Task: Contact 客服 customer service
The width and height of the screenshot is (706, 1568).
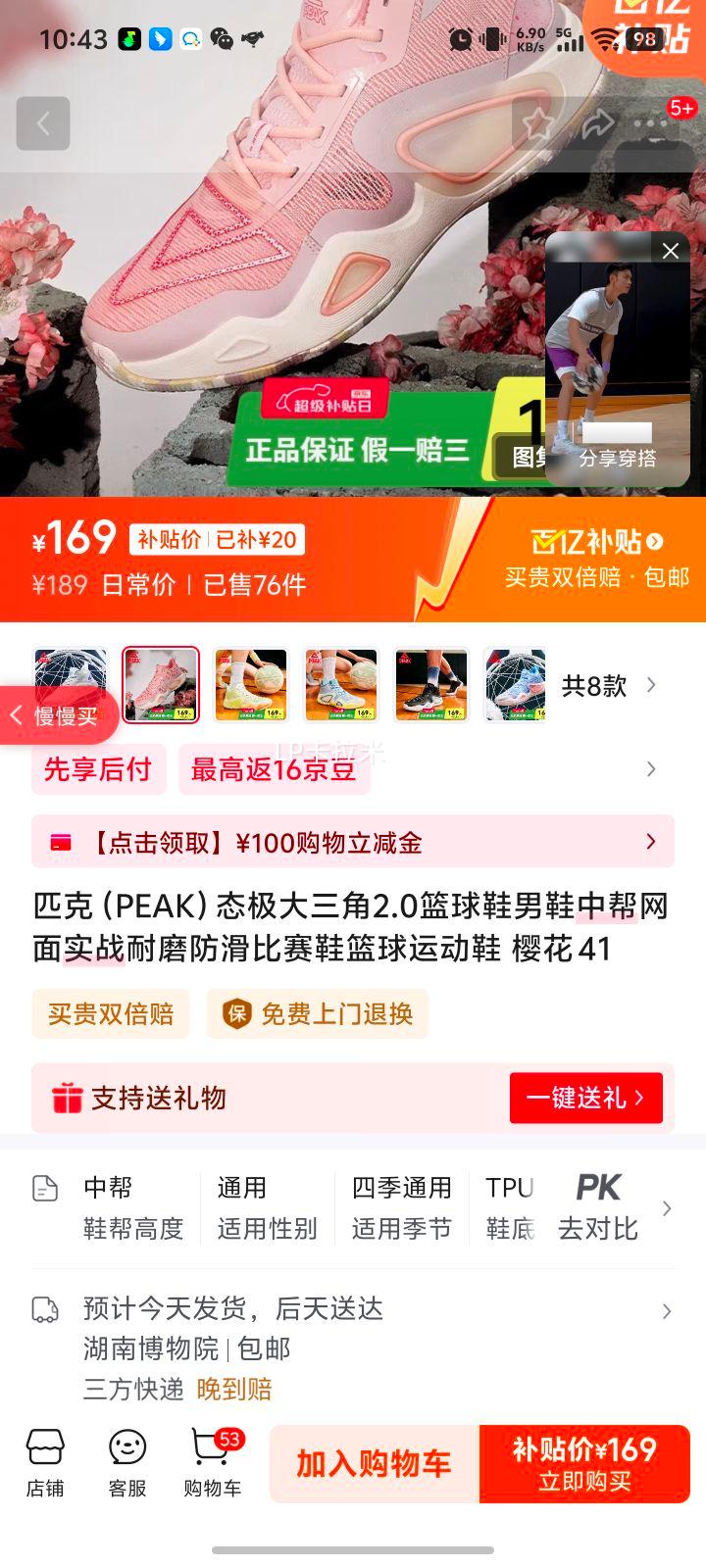Action: [x=127, y=1463]
